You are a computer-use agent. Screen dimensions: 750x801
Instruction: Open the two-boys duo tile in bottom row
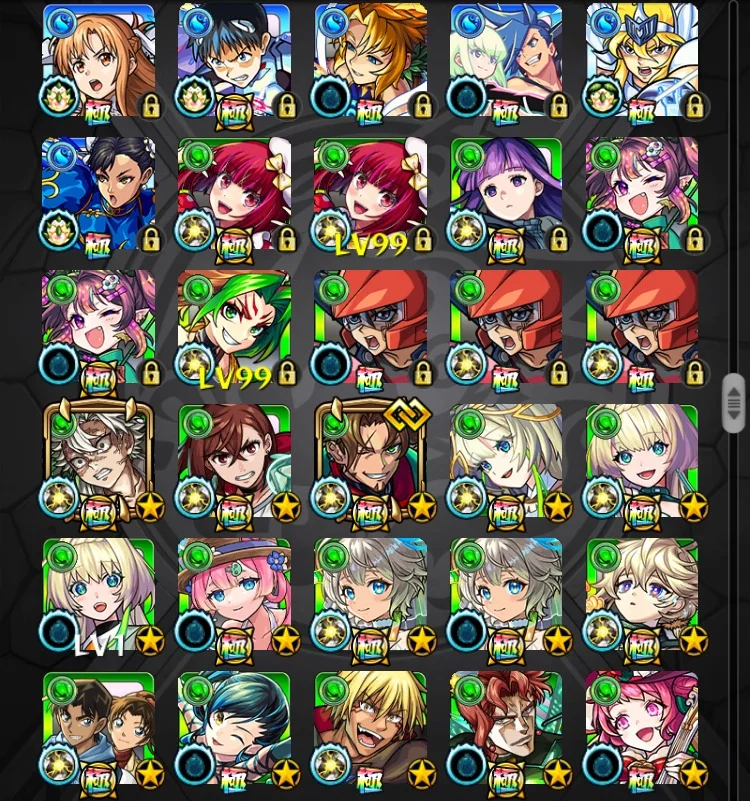[98, 728]
